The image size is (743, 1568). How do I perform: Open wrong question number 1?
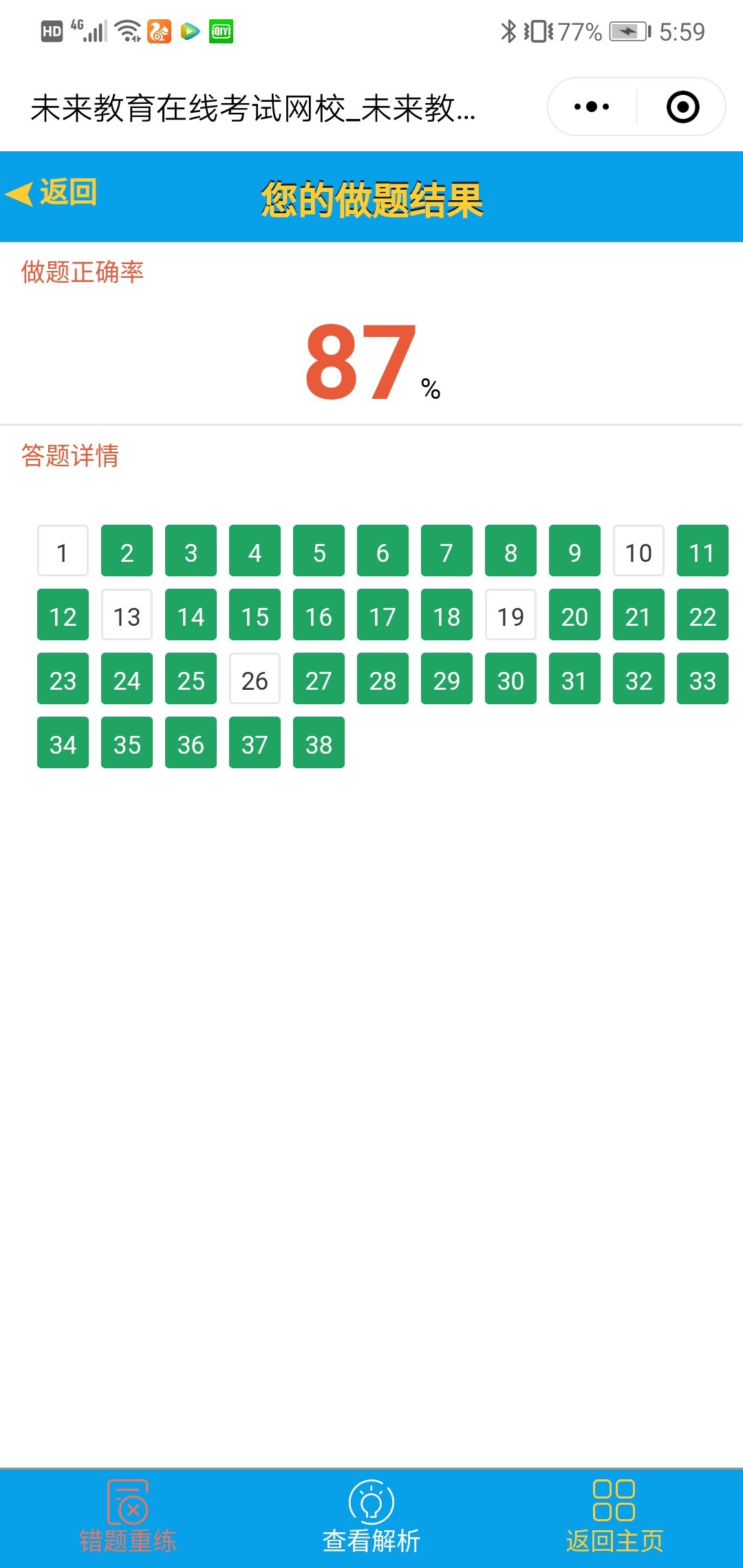pyautogui.click(x=63, y=551)
